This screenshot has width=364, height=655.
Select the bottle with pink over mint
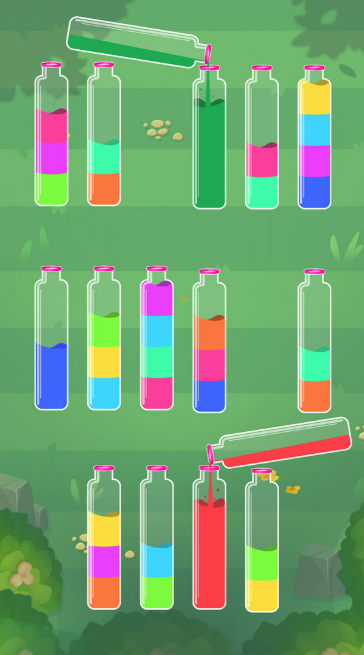tap(262, 137)
